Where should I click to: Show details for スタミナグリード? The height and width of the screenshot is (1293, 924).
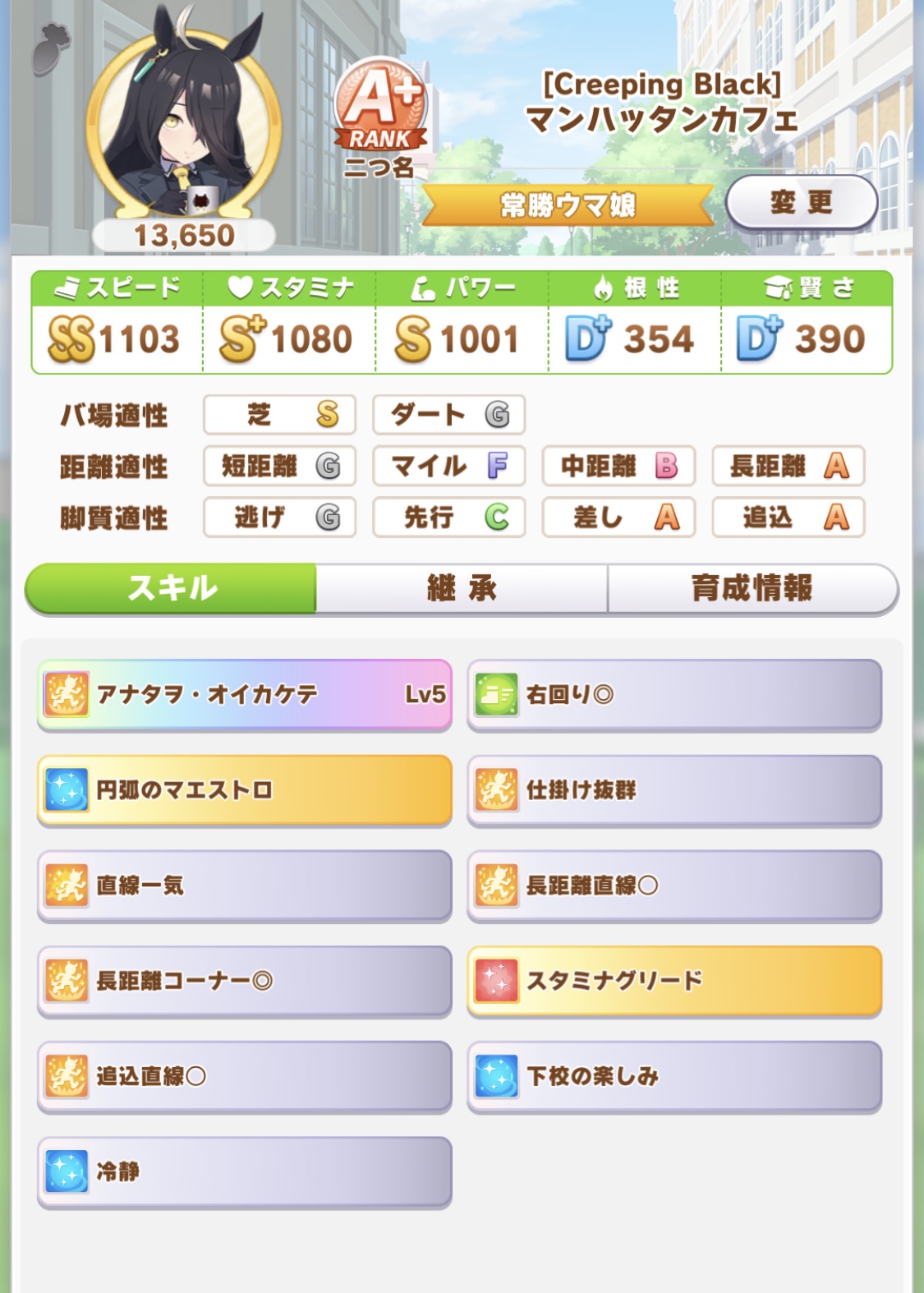click(x=674, y=981)
